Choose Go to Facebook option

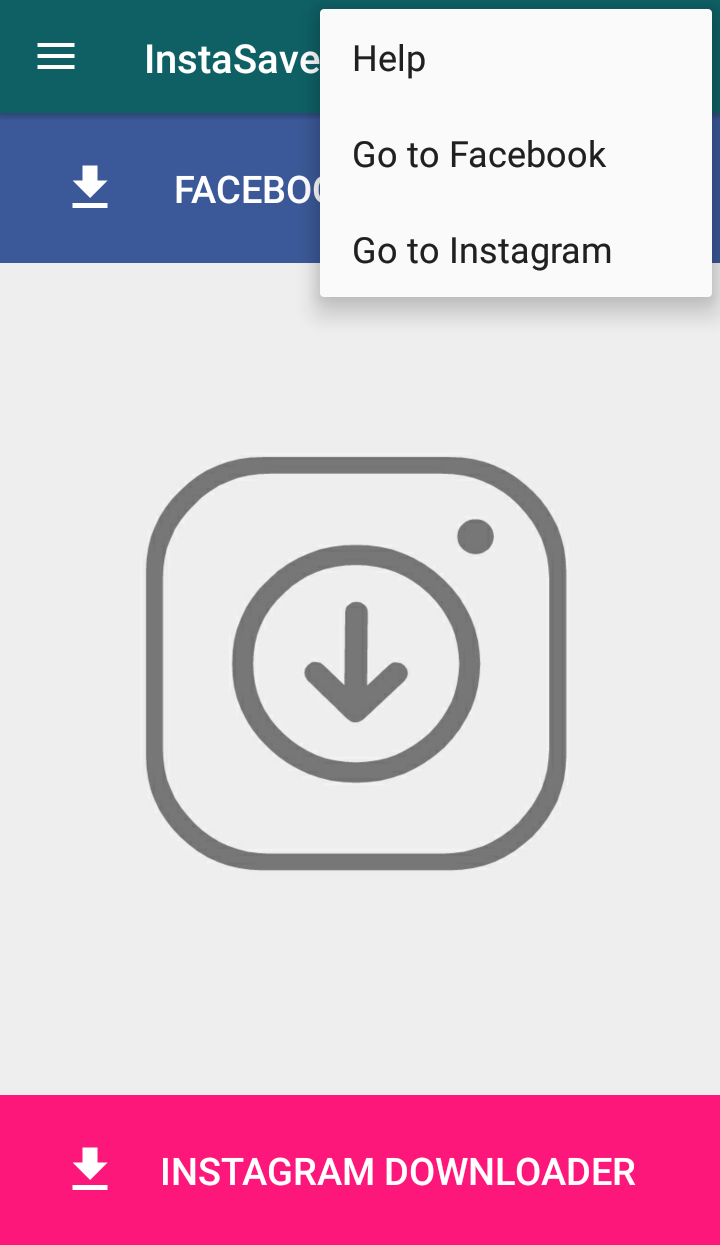(x=516, y=155)
